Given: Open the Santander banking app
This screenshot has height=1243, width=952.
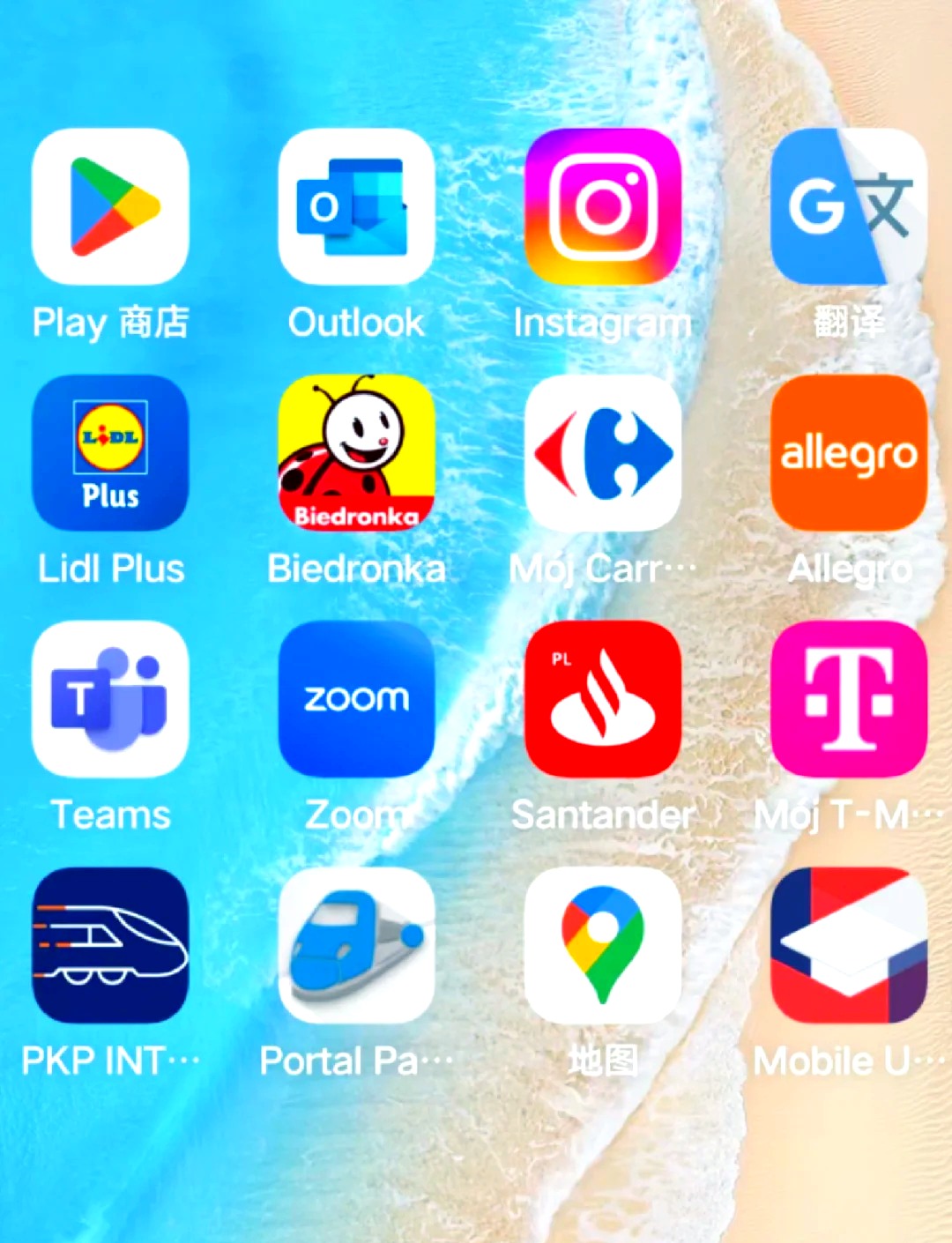Looking at the screenshot, I should coord(603,698).
